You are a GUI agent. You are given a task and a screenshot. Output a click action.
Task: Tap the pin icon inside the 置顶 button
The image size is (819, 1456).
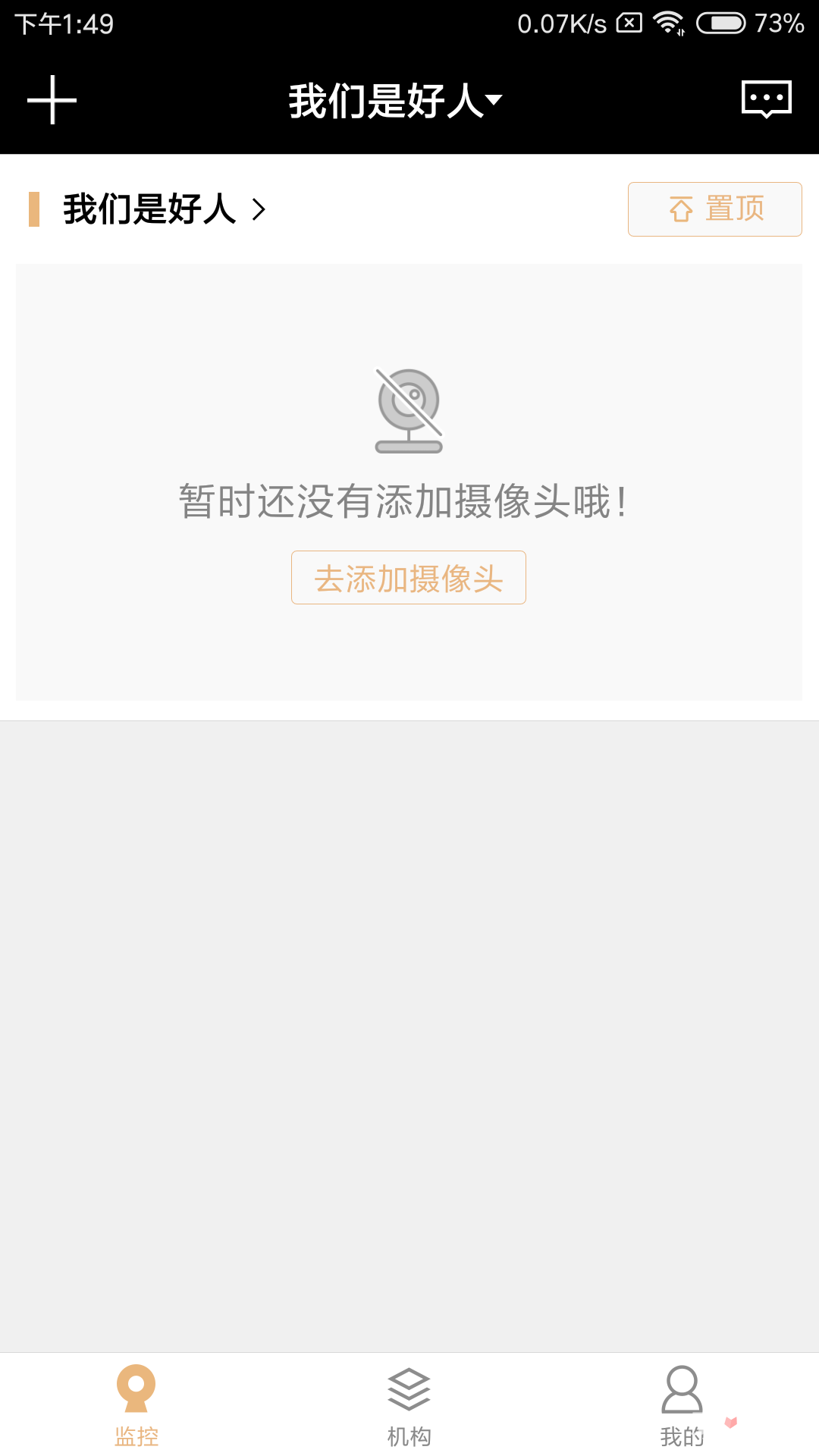[x=680, y=209]
